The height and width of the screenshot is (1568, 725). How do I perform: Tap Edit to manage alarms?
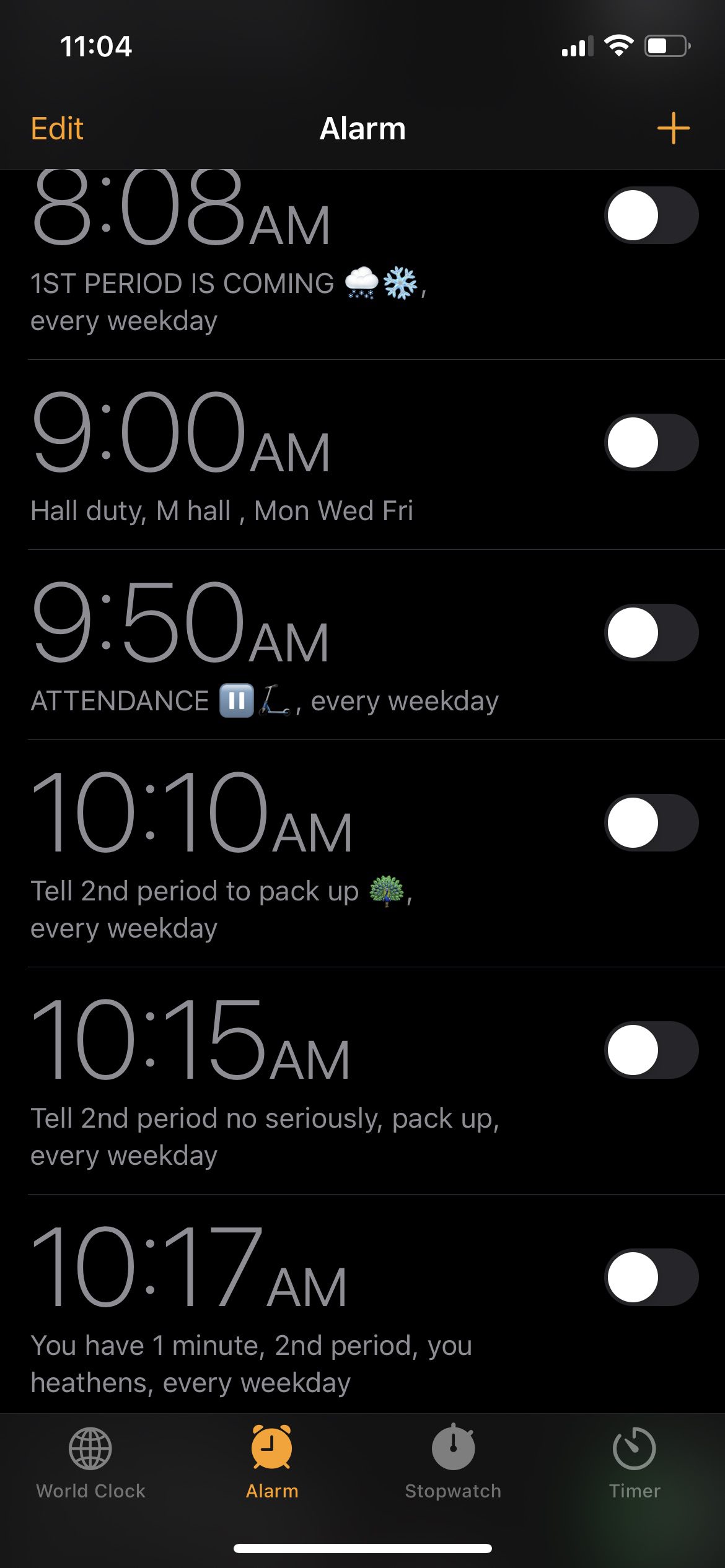pyautogui.click(x=57, y=128)
